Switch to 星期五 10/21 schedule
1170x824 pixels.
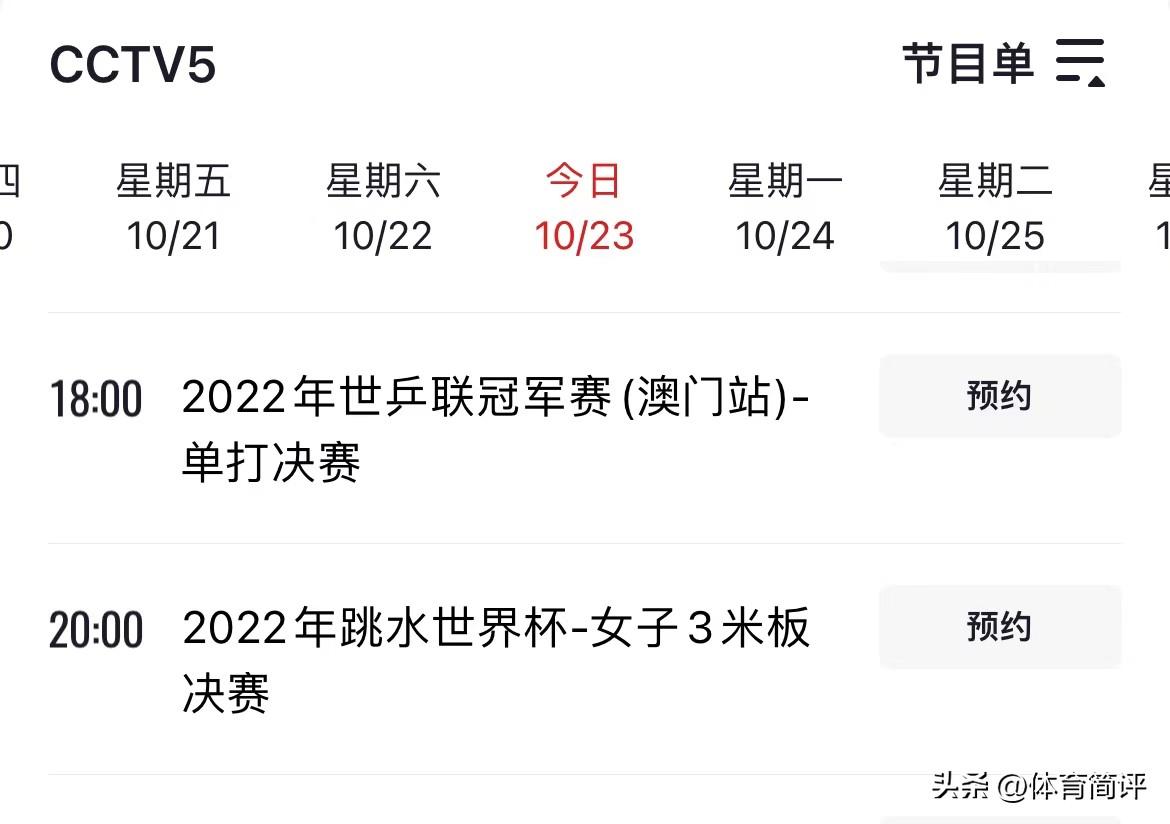173,208
